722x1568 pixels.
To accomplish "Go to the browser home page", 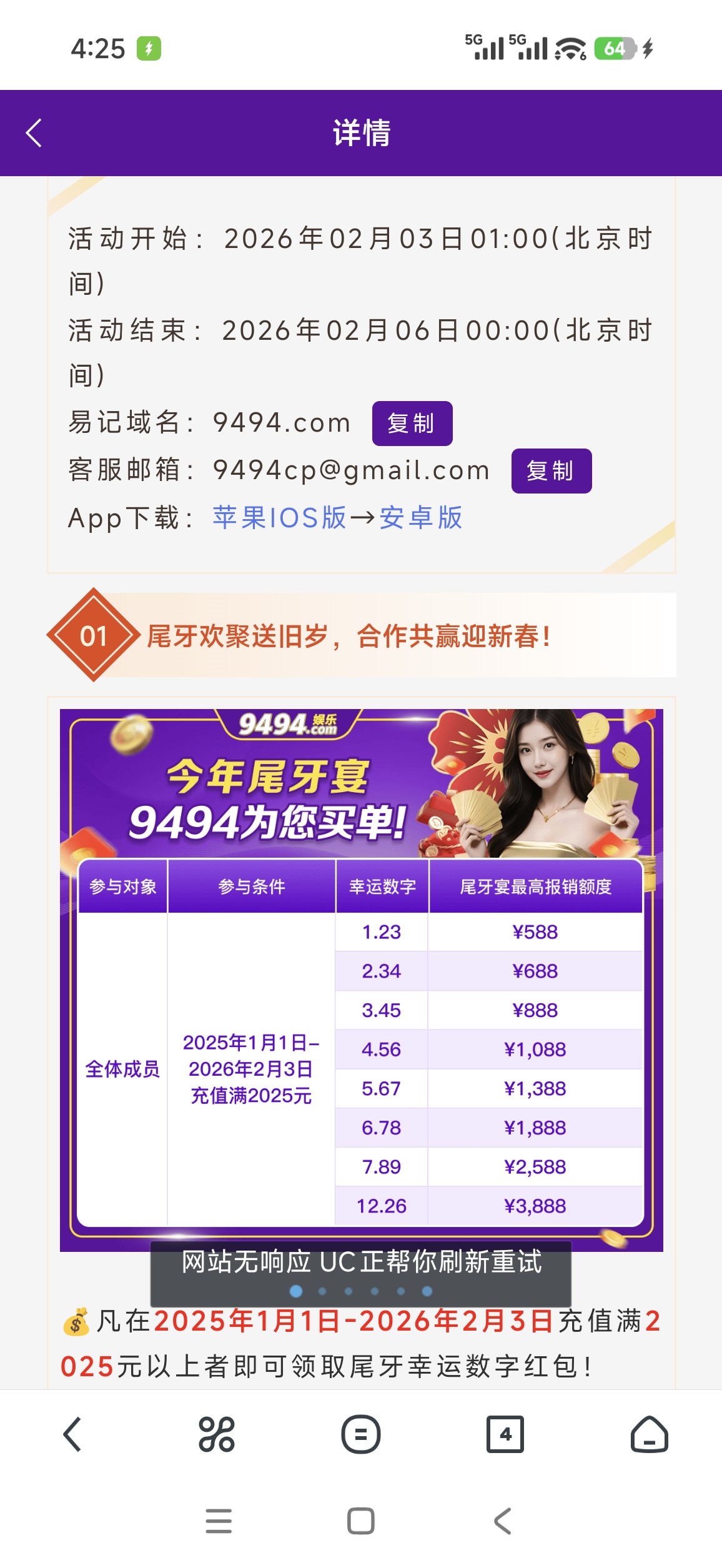I will pos(650,1434).
